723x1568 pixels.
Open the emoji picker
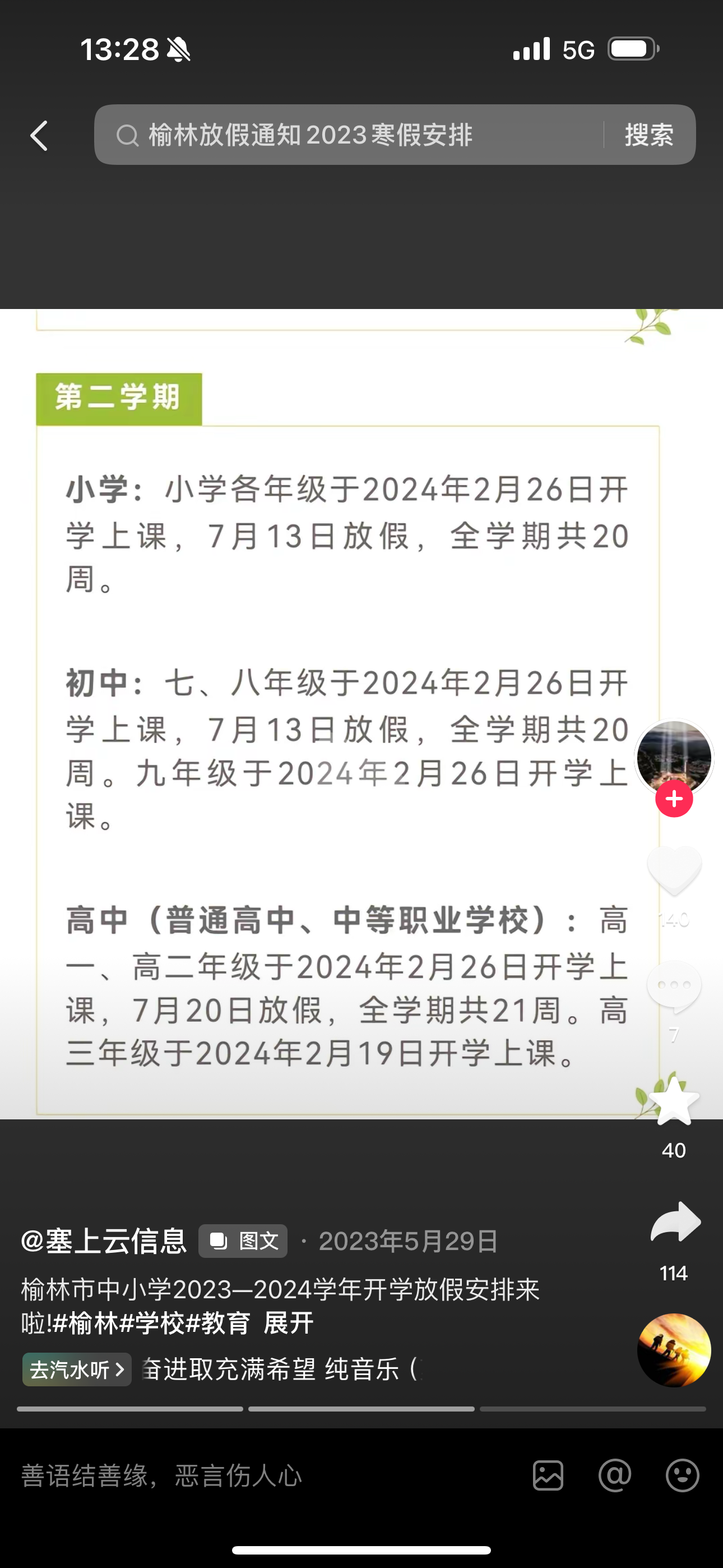(x=682, y=1476)
